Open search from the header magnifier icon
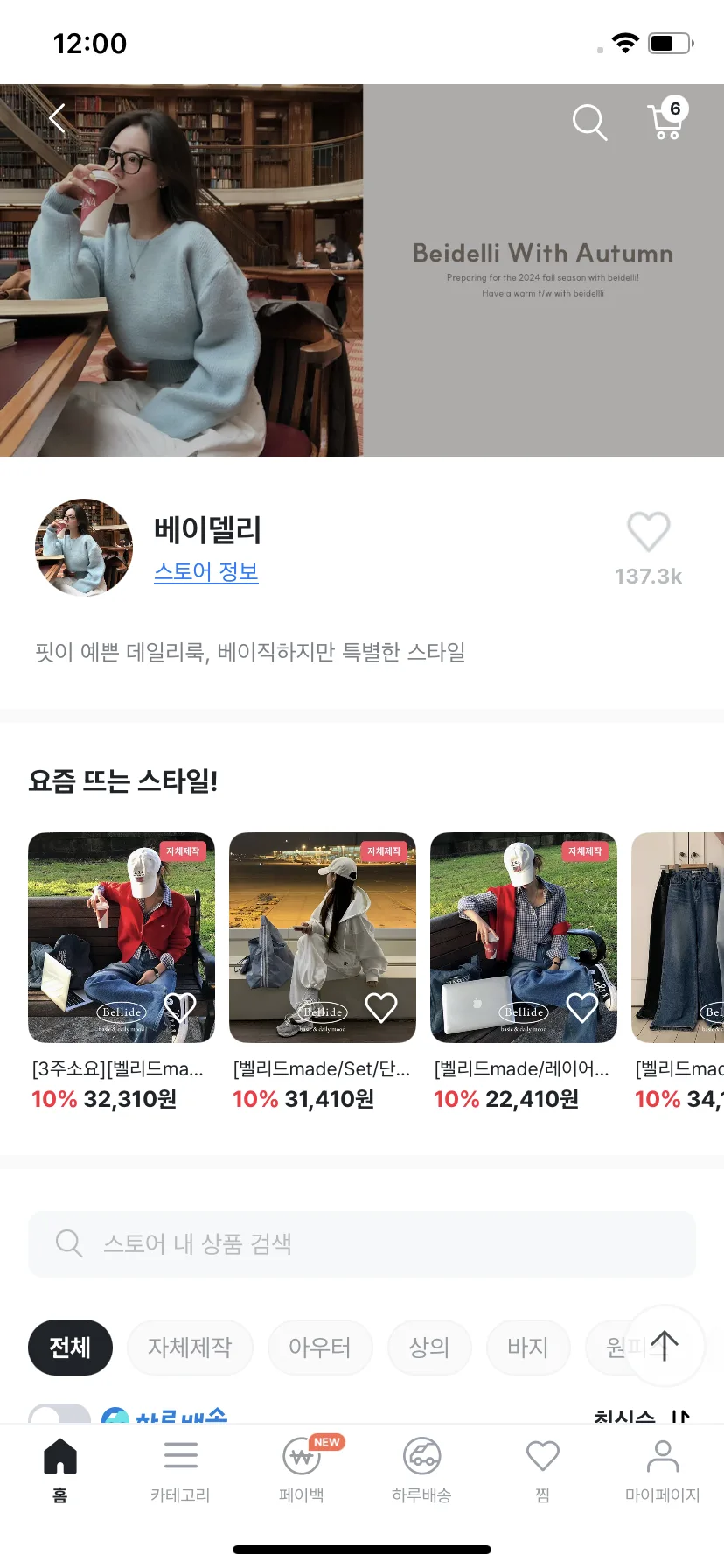724x1568 pixels. (589, 122)
